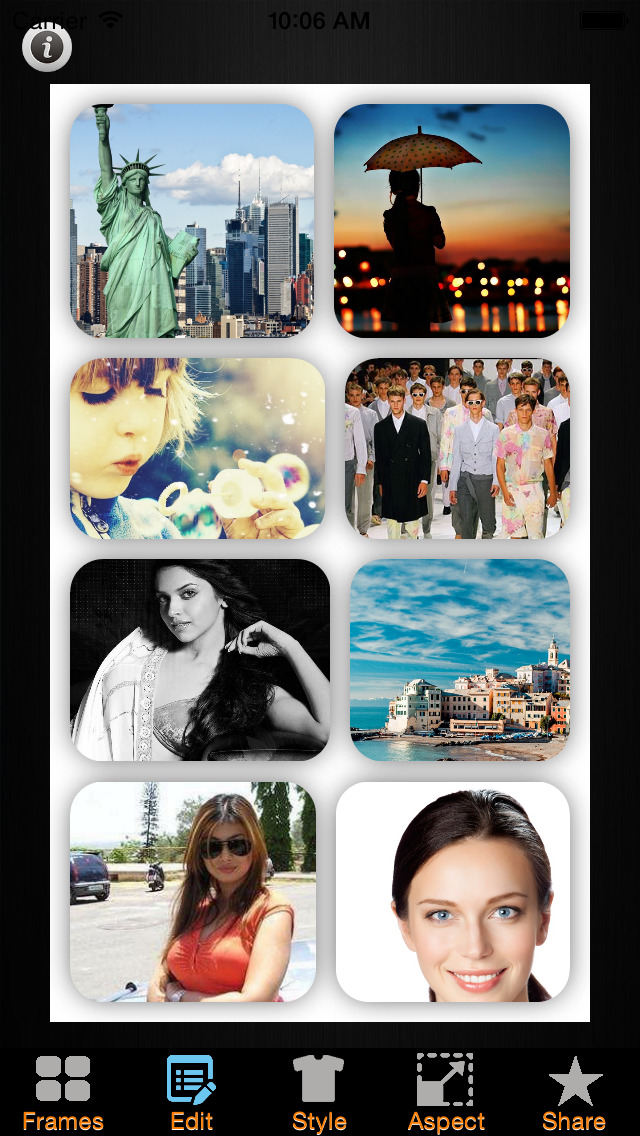640x1136 pixels.
Task: Select the Statue of Liberty photo cell
Action: coord(192,221)
